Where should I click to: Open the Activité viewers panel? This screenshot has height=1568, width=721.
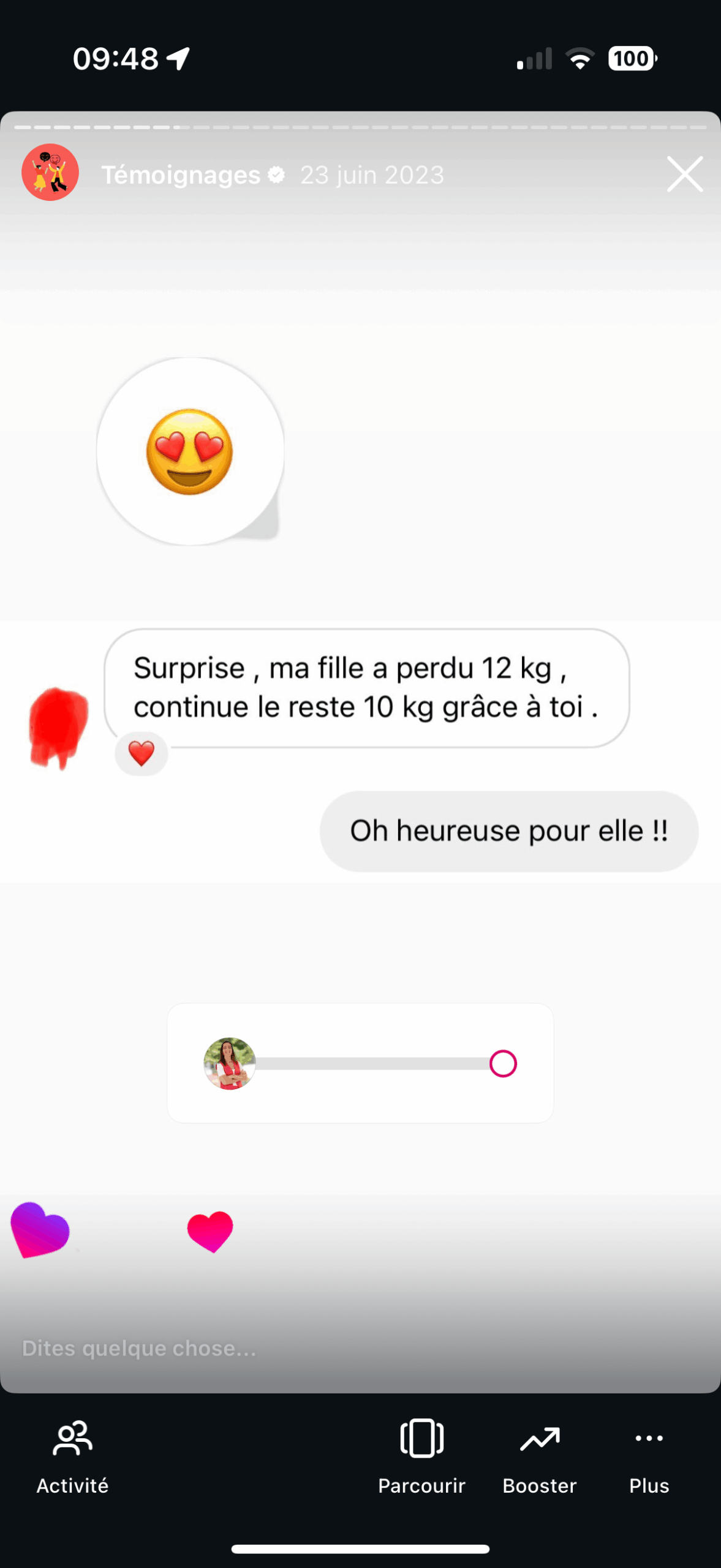pyautogui.click(x=72, y=1457)
